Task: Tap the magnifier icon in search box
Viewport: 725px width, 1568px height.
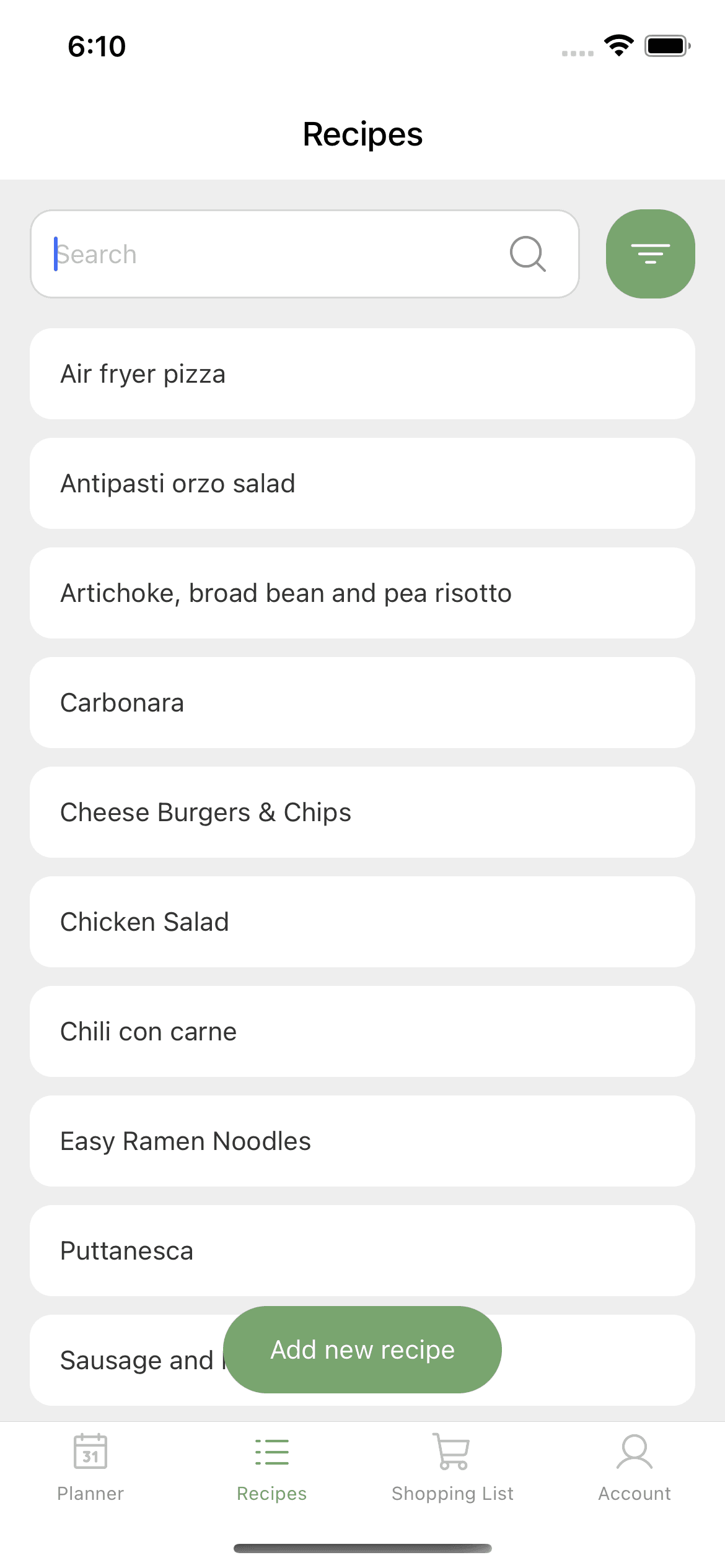Action: pos(527,254)
